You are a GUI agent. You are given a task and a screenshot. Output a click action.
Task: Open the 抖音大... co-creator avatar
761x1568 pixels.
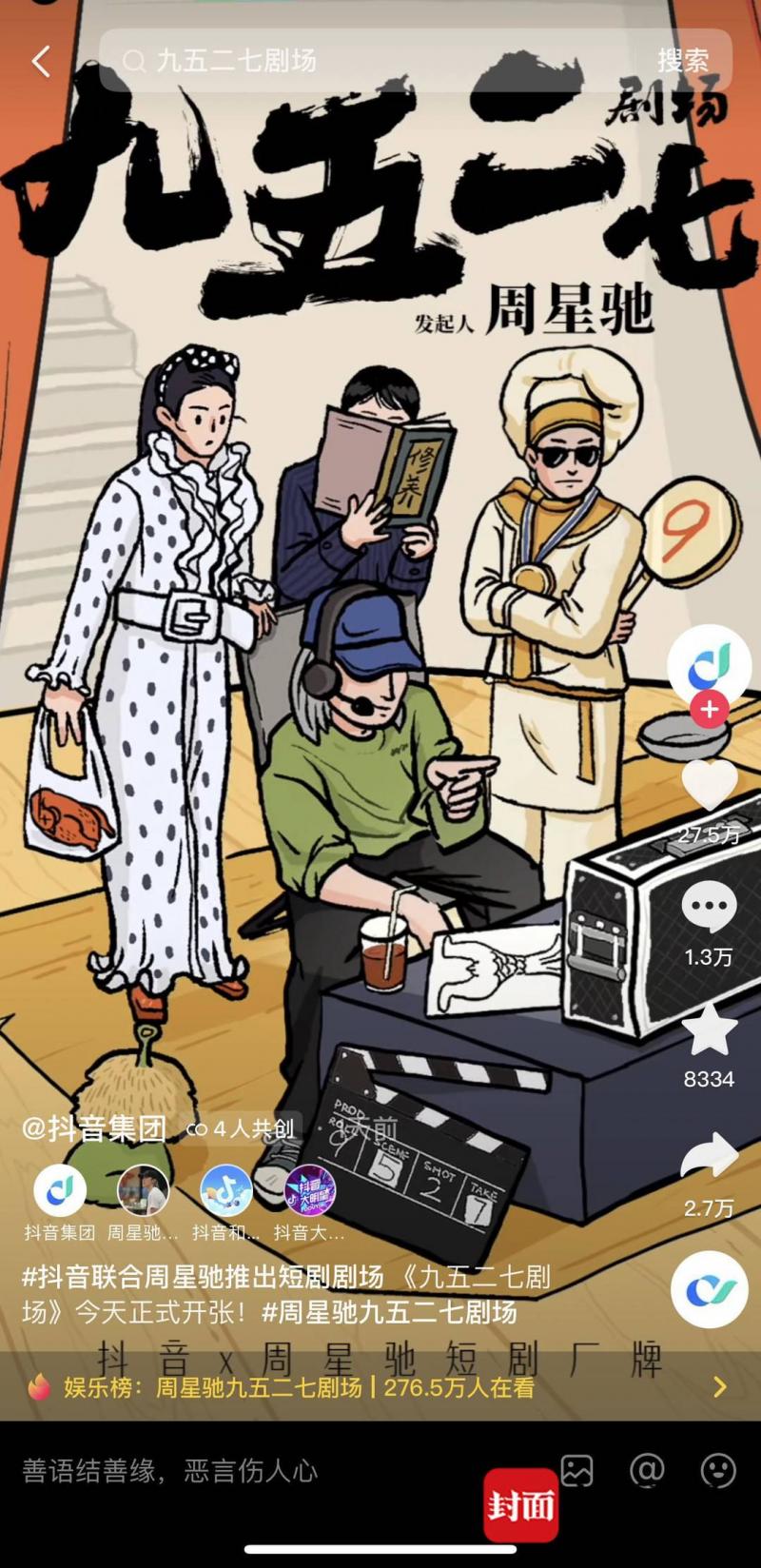click(x=309, y=1190)
